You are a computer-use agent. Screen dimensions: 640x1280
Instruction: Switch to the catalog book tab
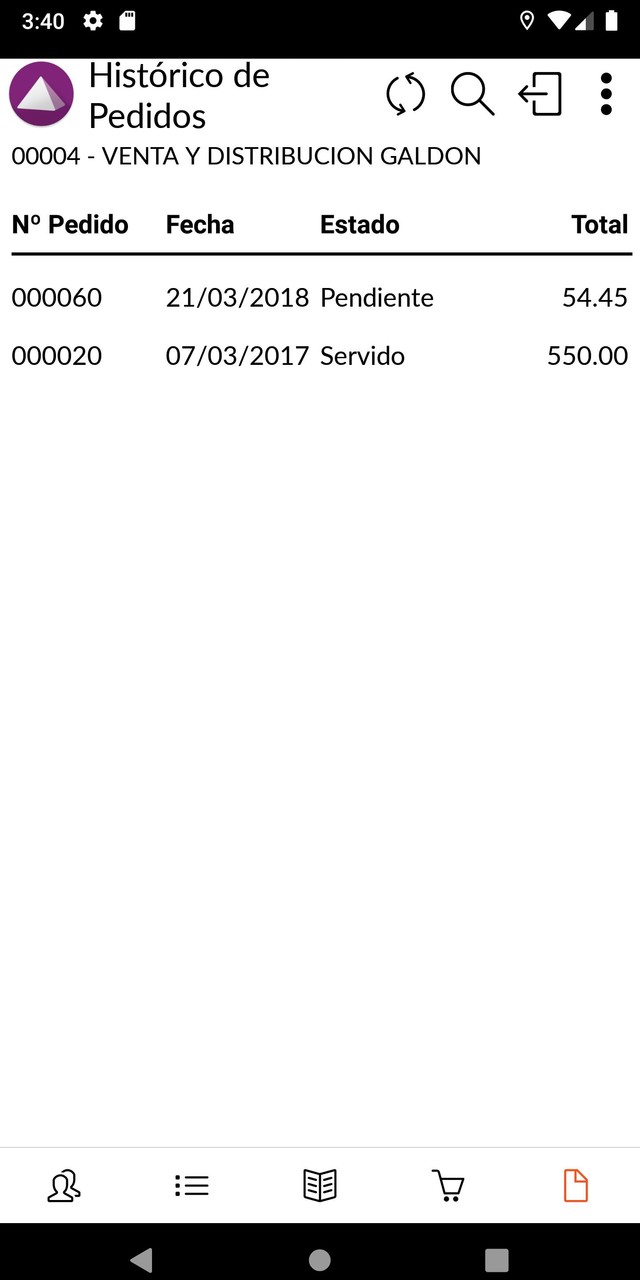click(320, 1186)
